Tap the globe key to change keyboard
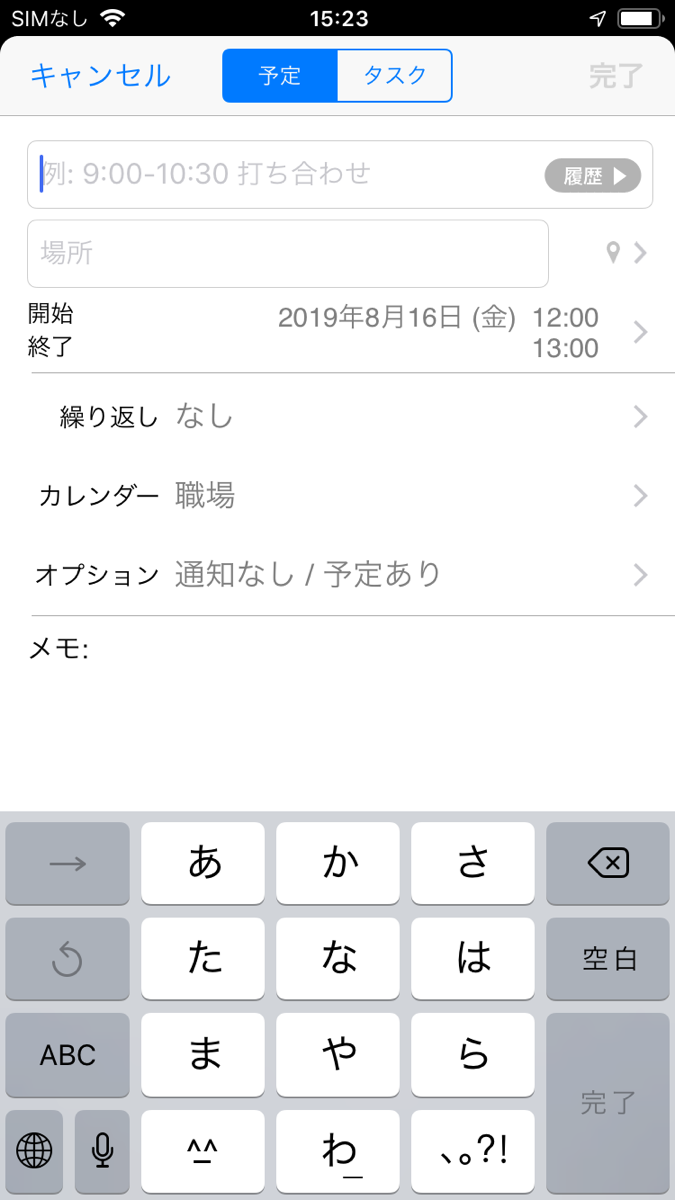The width and height of the screenshot is (675, 1200). [x=34, y=1151]
